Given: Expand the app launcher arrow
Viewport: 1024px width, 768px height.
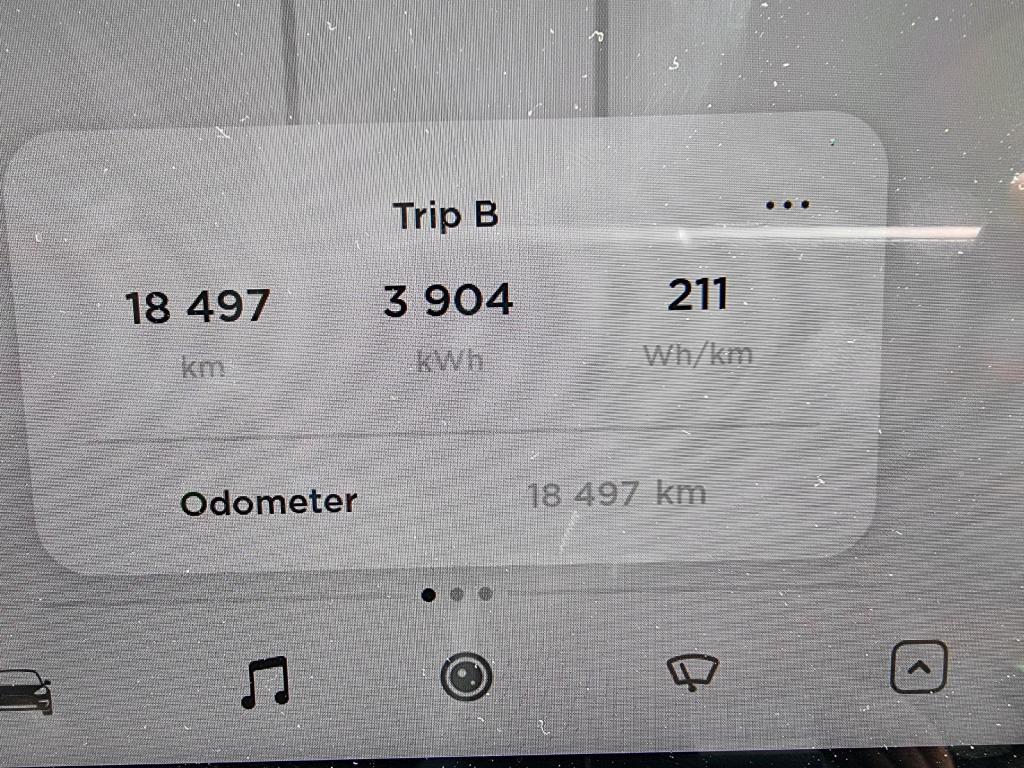Looking at the screenshot, I should click(x=918, y=667).
